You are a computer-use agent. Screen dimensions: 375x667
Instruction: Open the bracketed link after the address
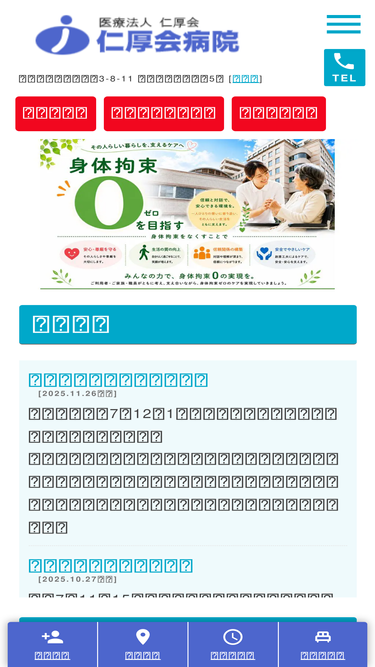point(245,79)
